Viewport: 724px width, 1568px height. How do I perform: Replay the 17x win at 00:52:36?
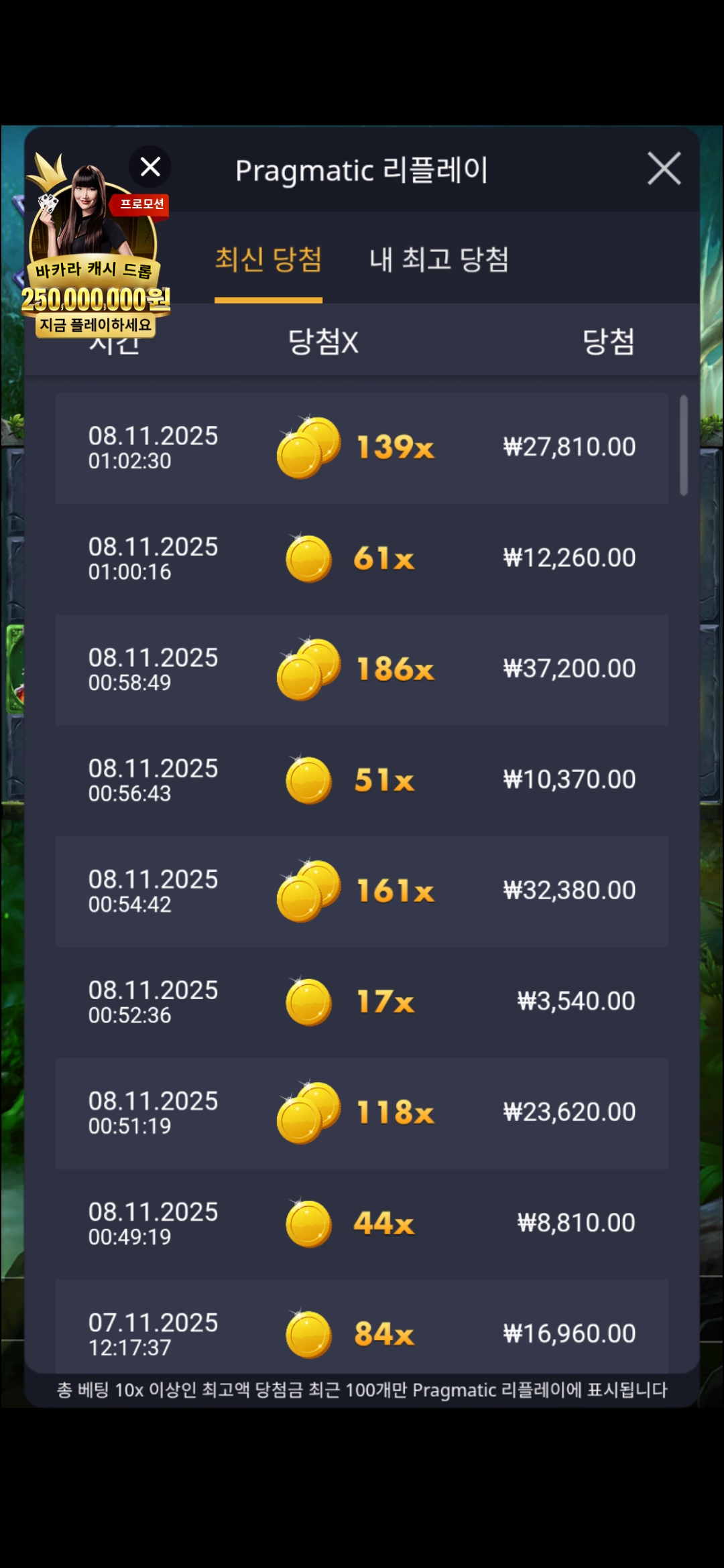point(362,1002)
